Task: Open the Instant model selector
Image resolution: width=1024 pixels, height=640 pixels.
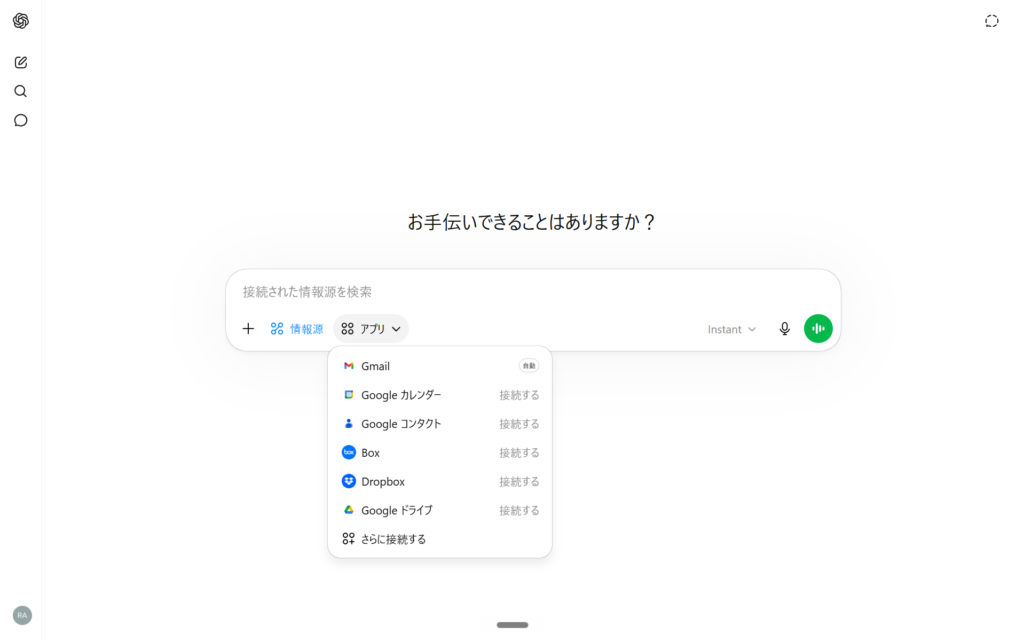Action: pyautogui.click(x=731, y=329)
